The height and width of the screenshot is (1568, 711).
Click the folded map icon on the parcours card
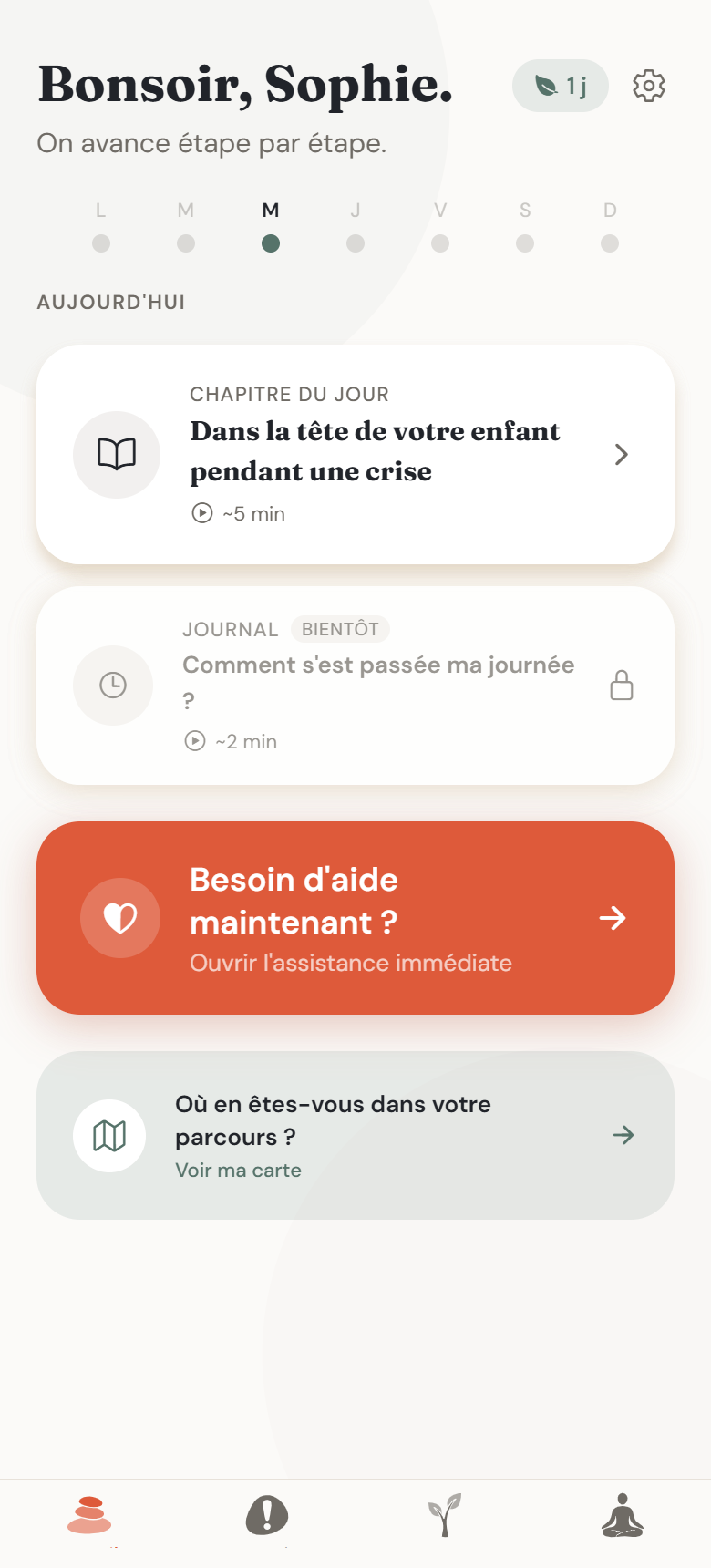[x=108, y=1135]
